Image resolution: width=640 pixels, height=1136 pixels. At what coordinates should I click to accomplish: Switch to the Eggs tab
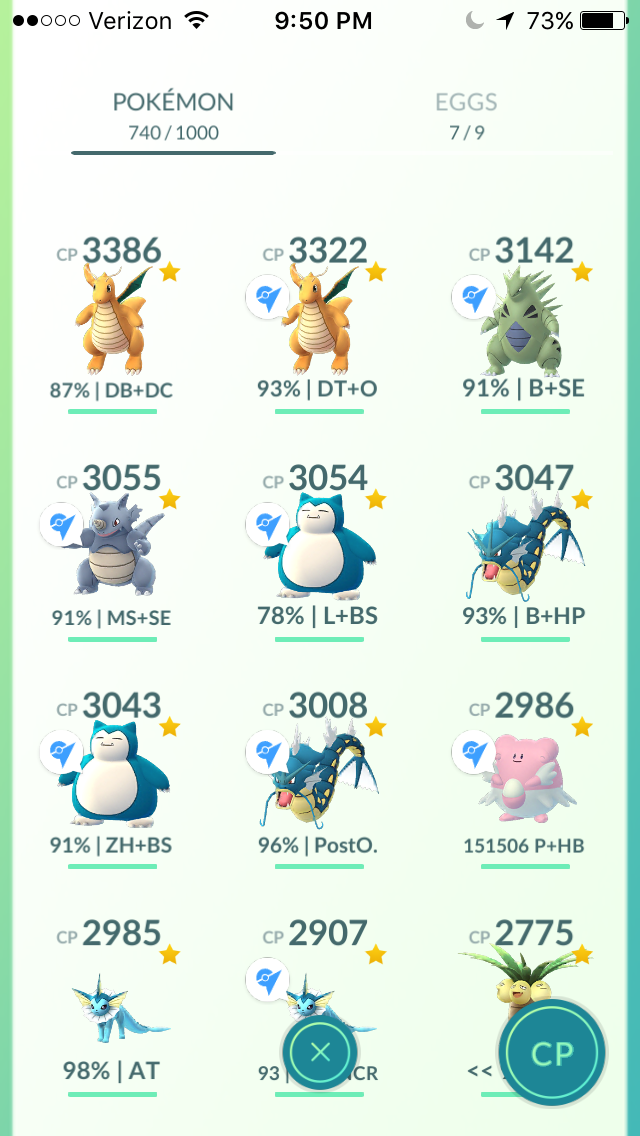(x=466, y=116)
